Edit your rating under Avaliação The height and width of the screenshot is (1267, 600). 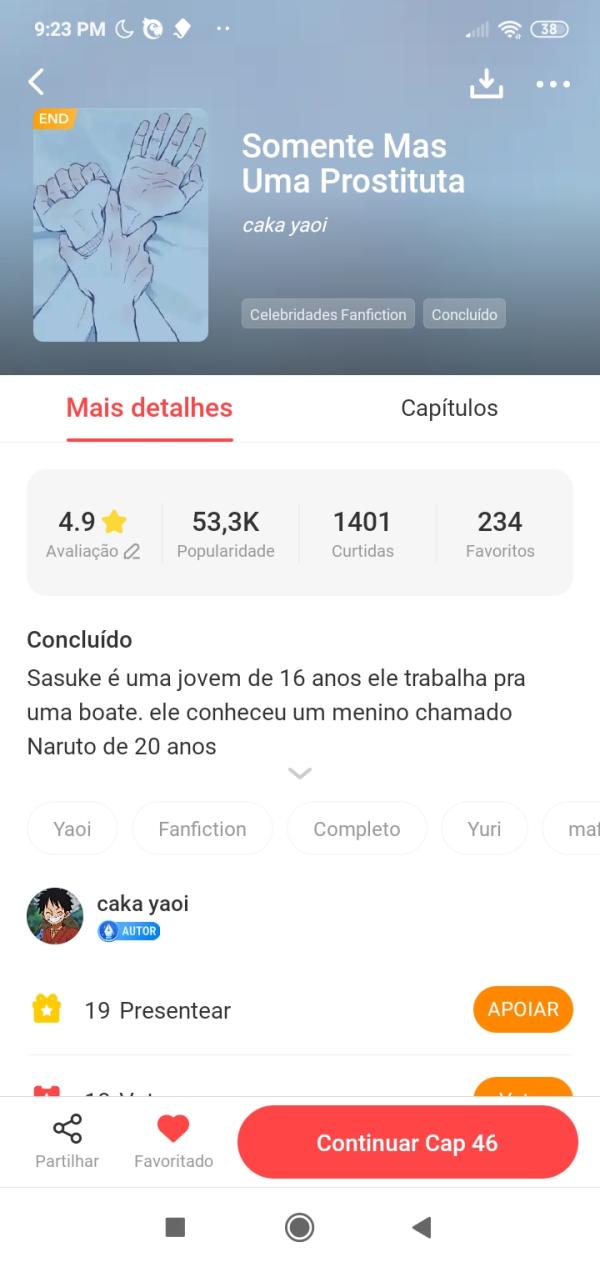click(93, 551)
